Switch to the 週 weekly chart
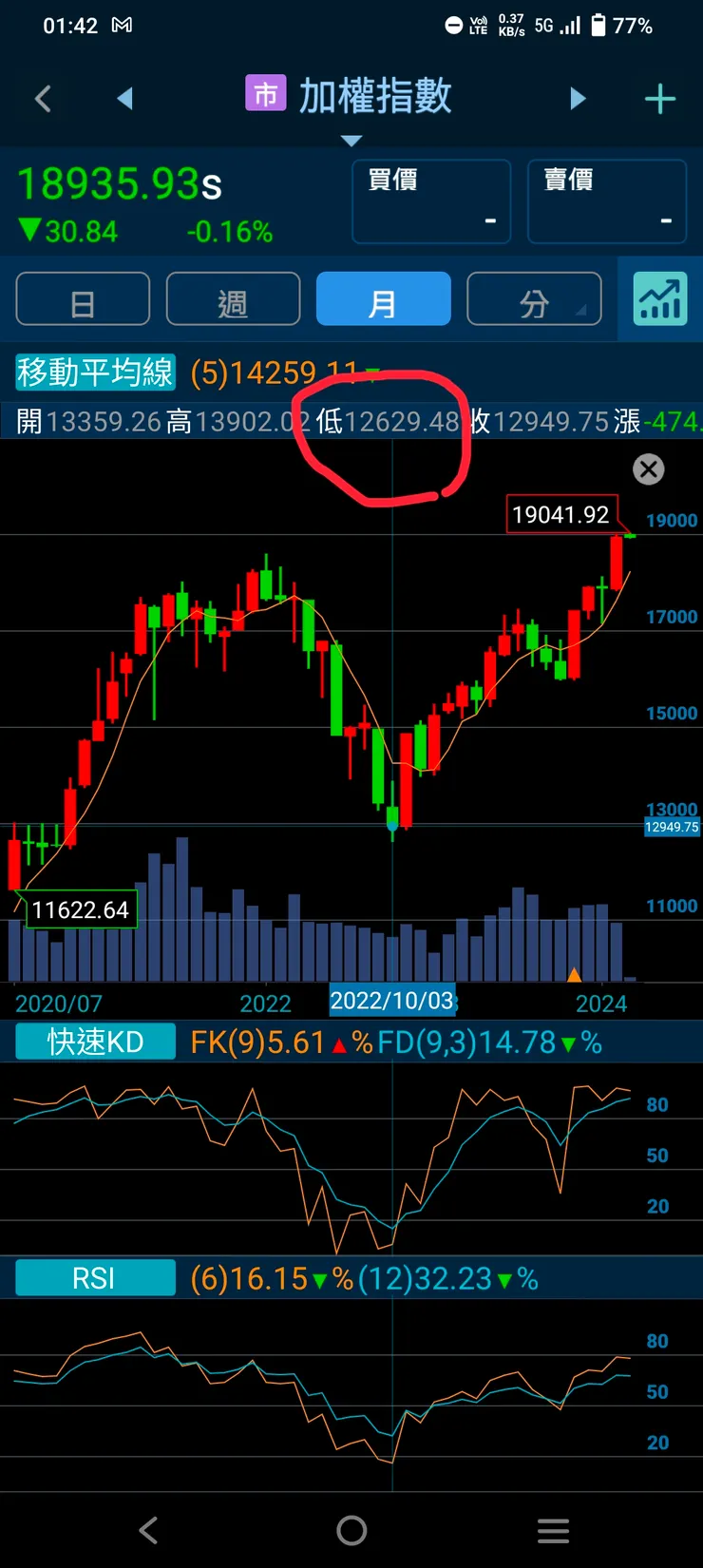The width and height of the screenshot is (703, 1568). click(233, 299)
